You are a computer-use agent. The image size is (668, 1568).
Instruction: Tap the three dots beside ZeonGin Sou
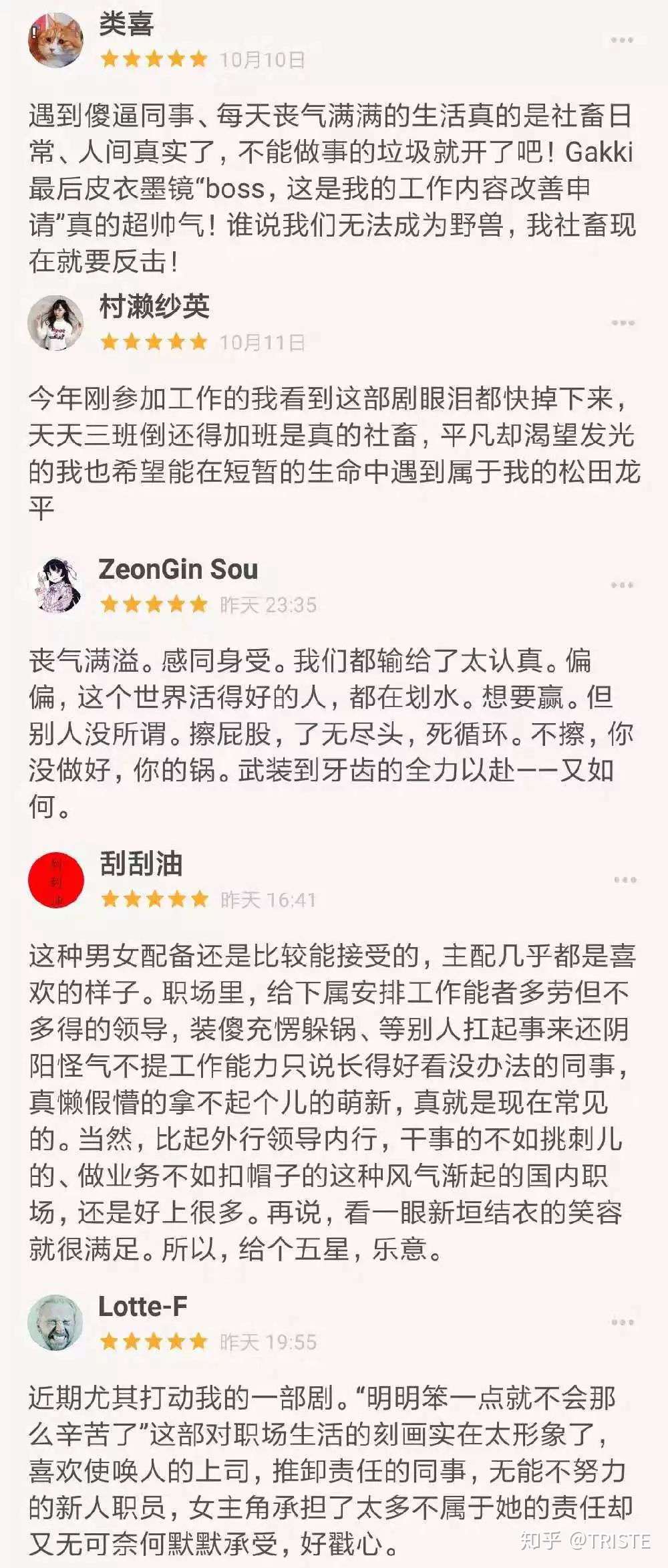click(622, 585)
